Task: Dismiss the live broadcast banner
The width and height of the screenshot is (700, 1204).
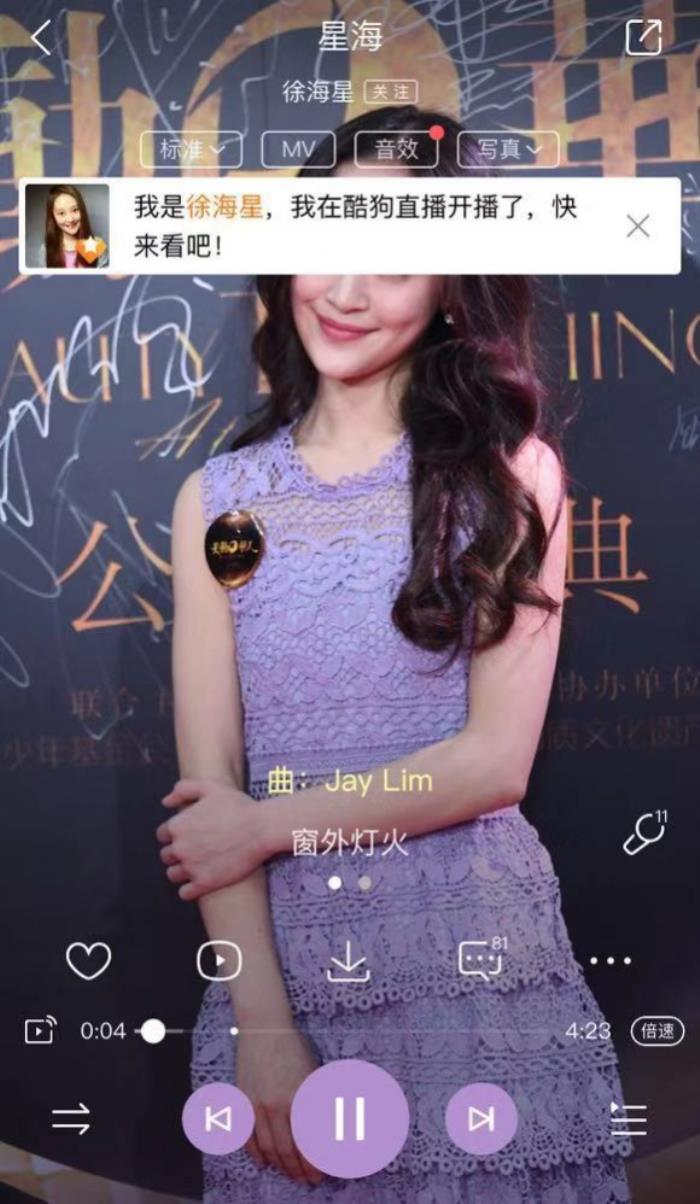Action: coord(638,226)
